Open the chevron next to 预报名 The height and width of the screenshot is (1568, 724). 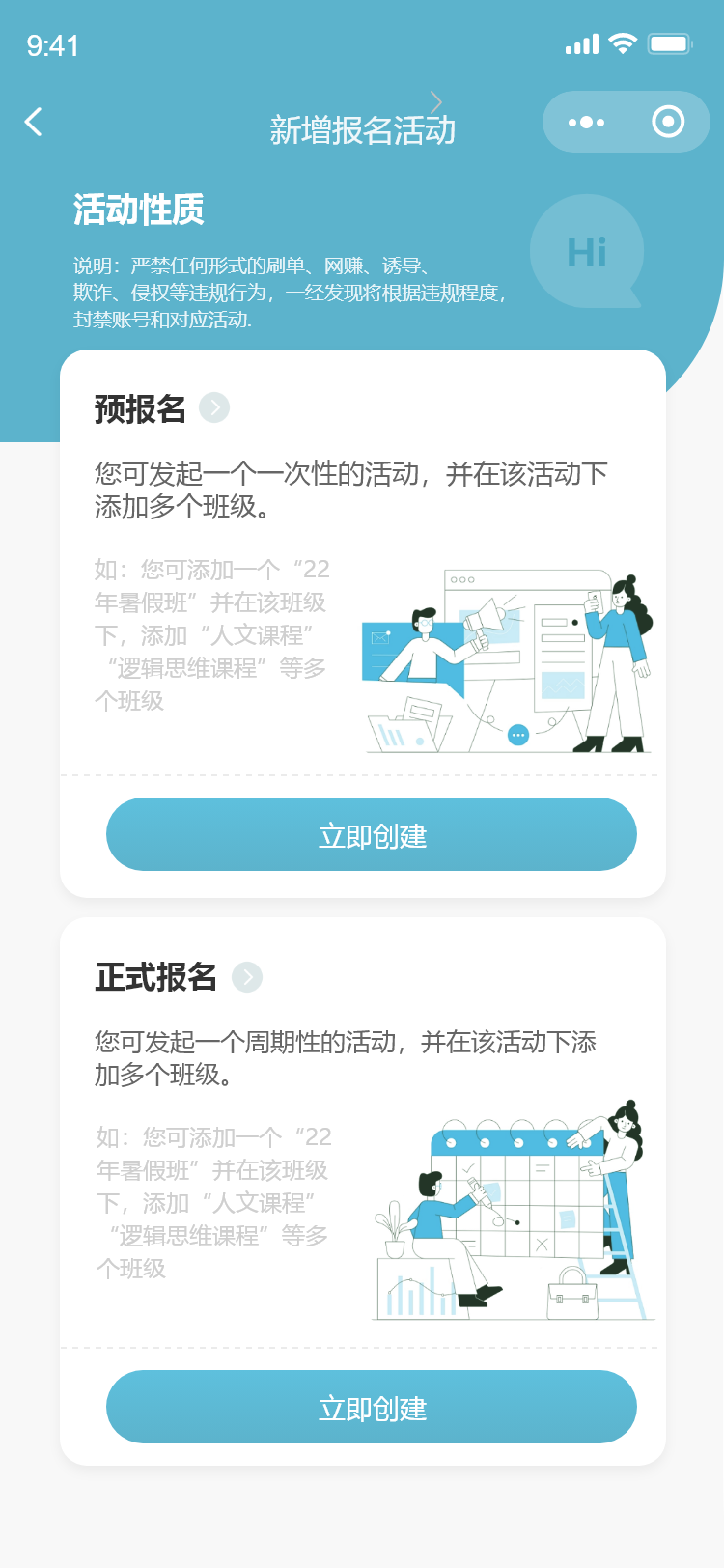pyautogui.click(x=214, y=407)
